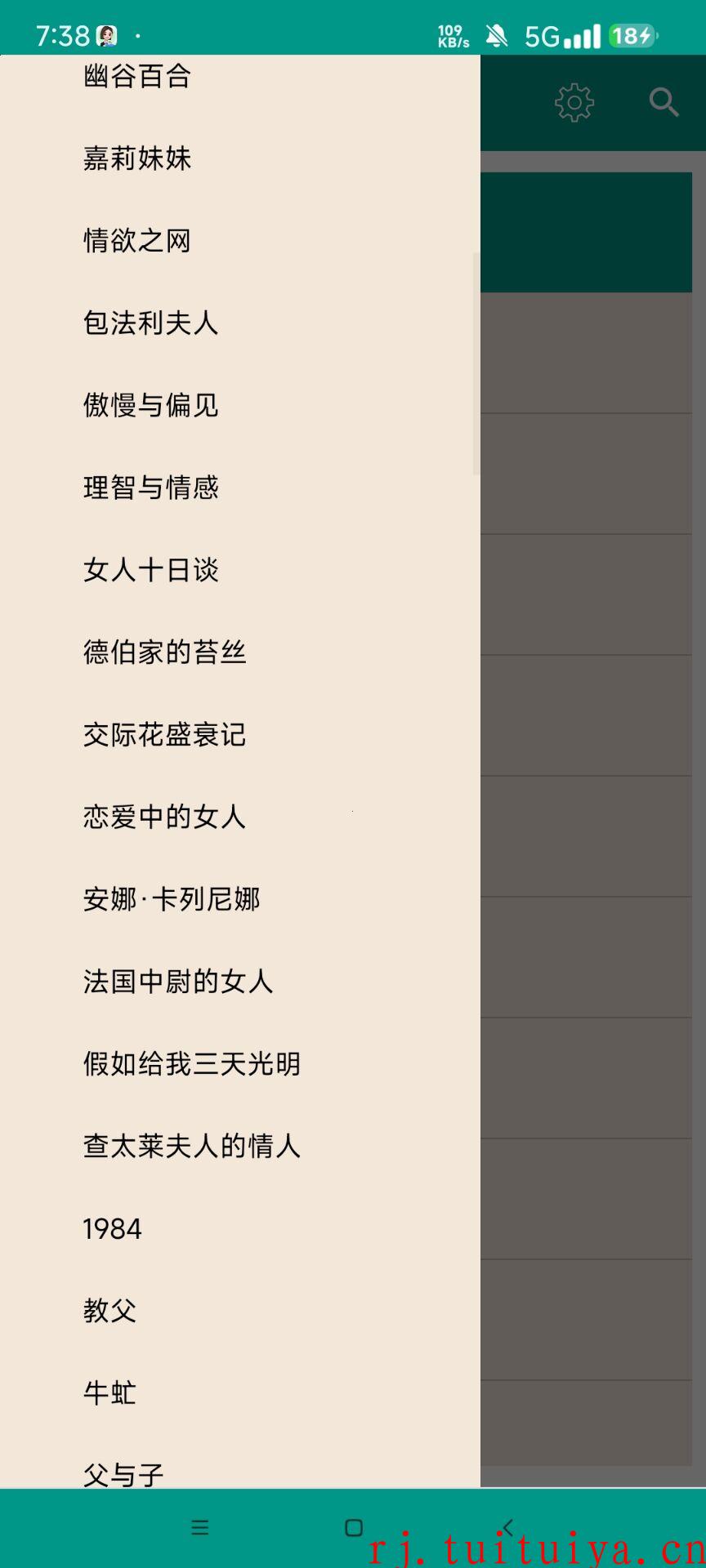Open 傲慢与偏见

coord(151,405)
